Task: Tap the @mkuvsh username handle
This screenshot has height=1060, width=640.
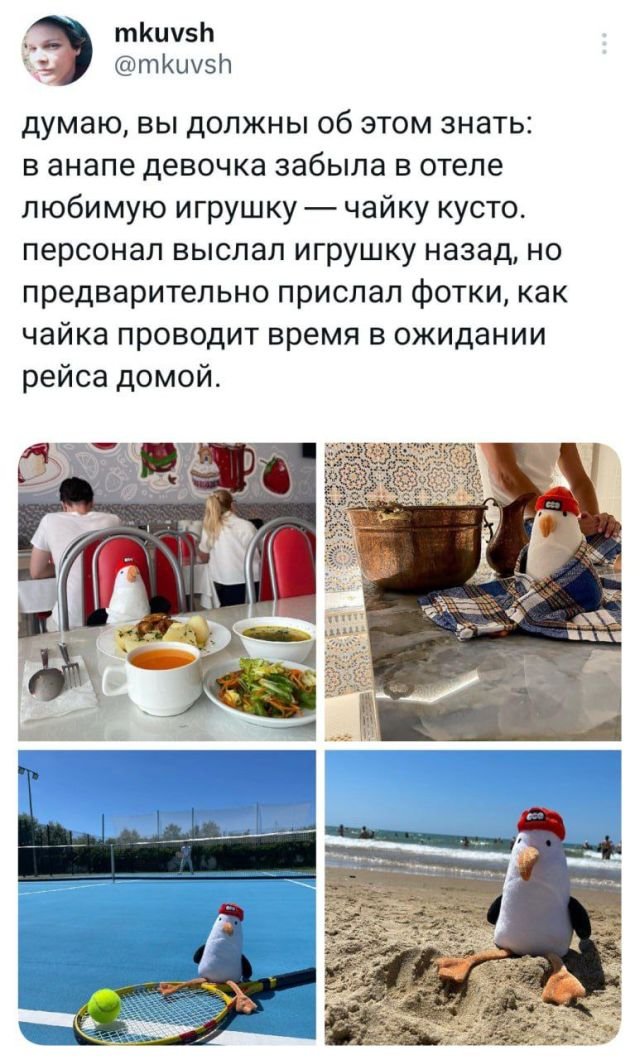Action: tap(175, 65)
